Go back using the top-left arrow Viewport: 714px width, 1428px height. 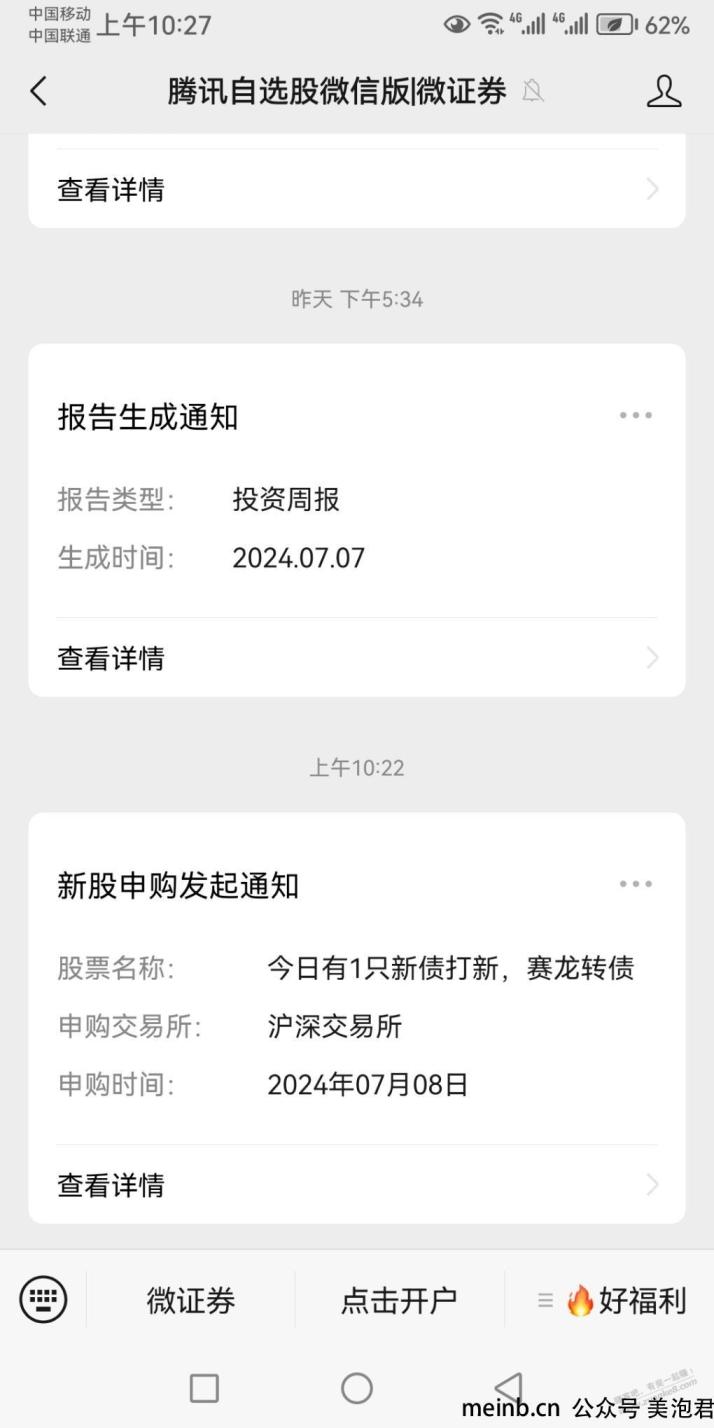pos(38,91)
